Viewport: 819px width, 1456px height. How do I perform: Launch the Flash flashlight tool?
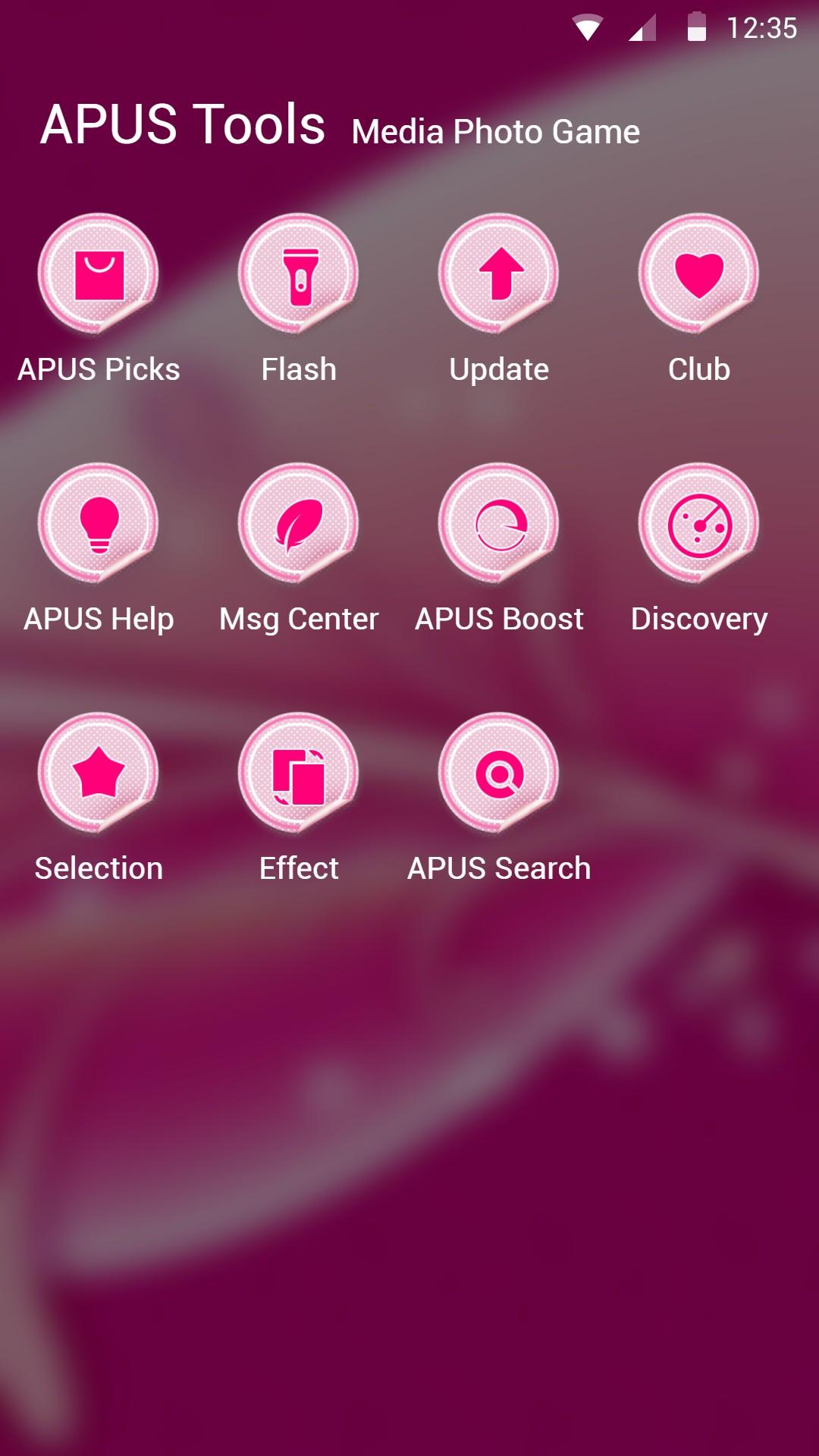tap(299, 275)
